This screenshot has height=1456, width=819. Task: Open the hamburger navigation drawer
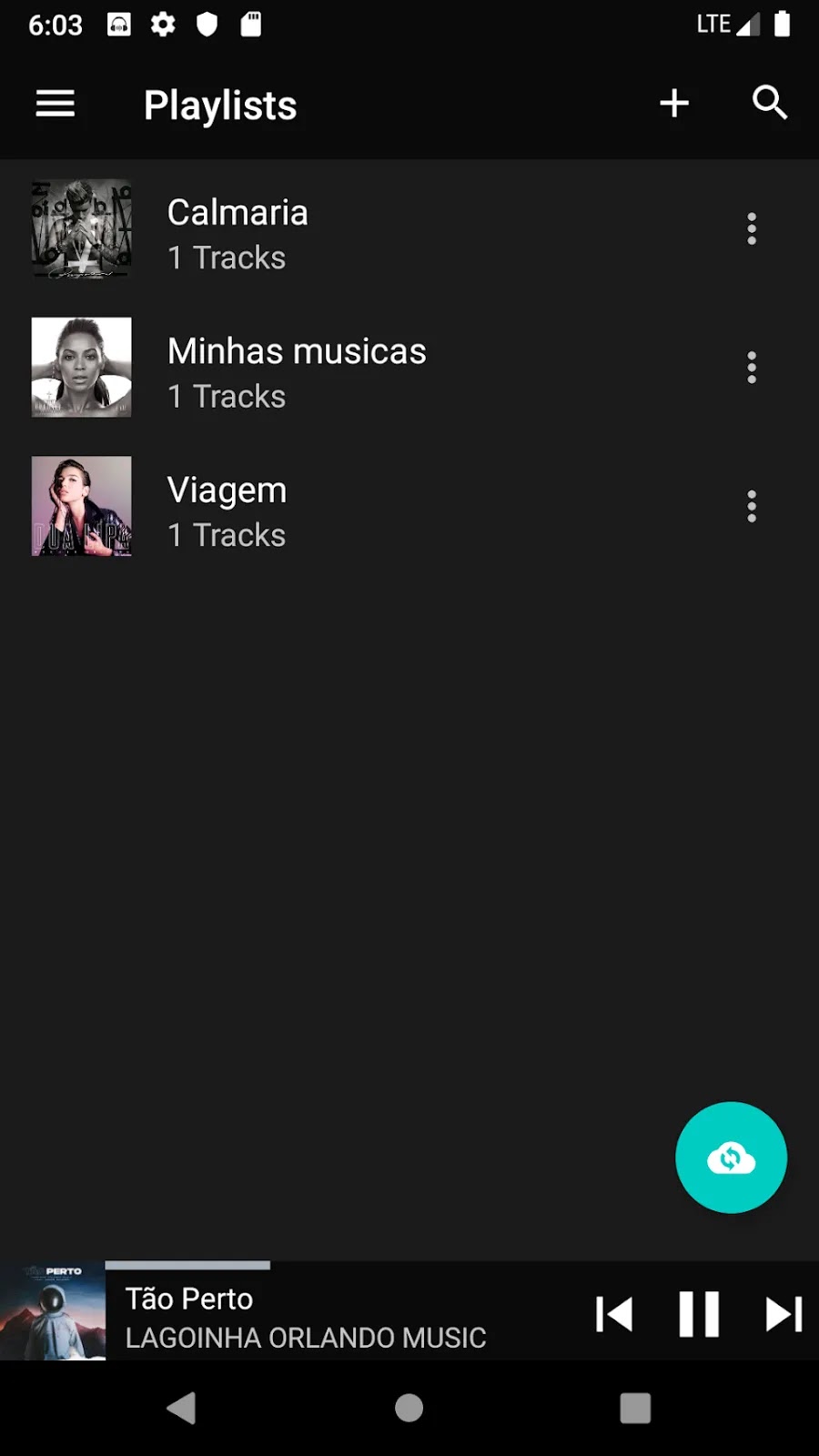(x=56, y=104)
